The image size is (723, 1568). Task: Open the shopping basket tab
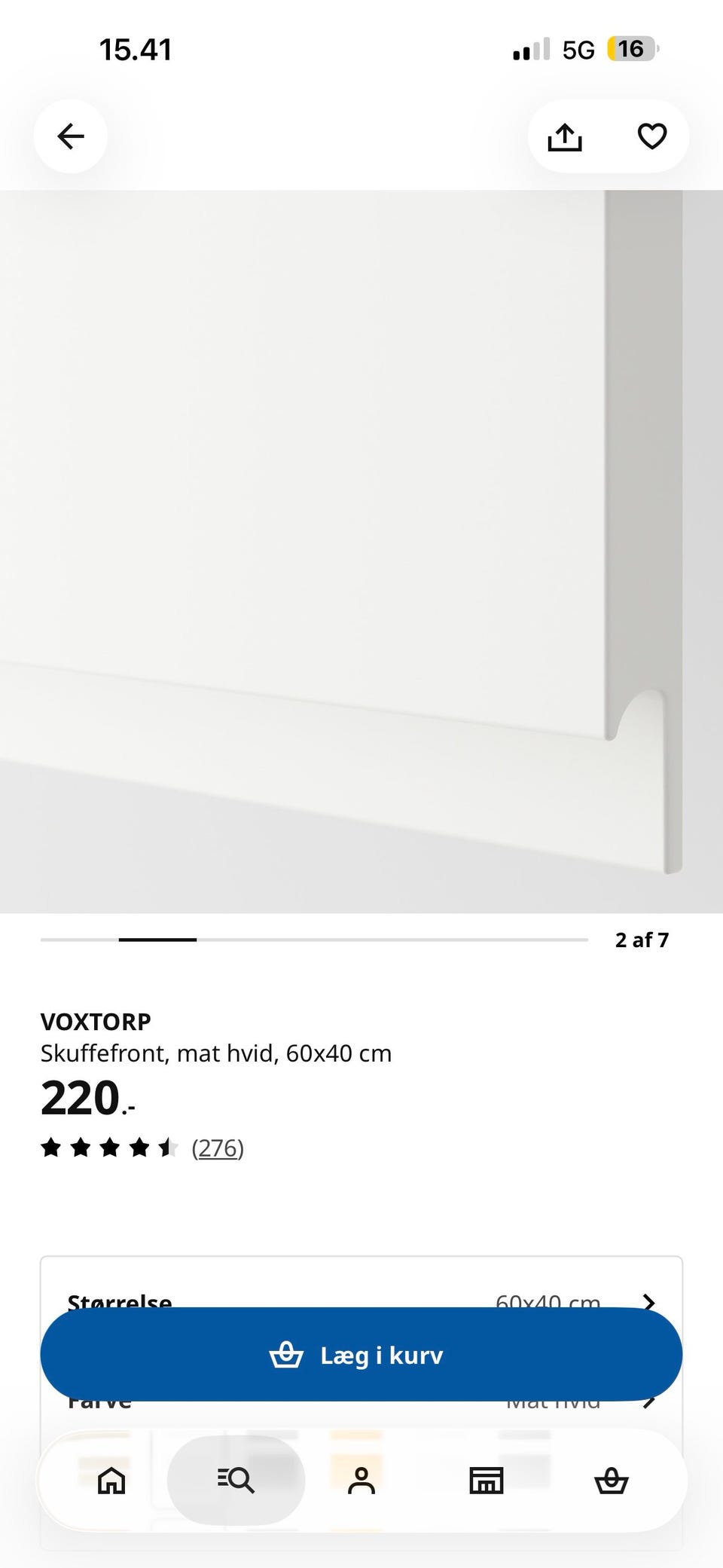(x=612, y=1481)
